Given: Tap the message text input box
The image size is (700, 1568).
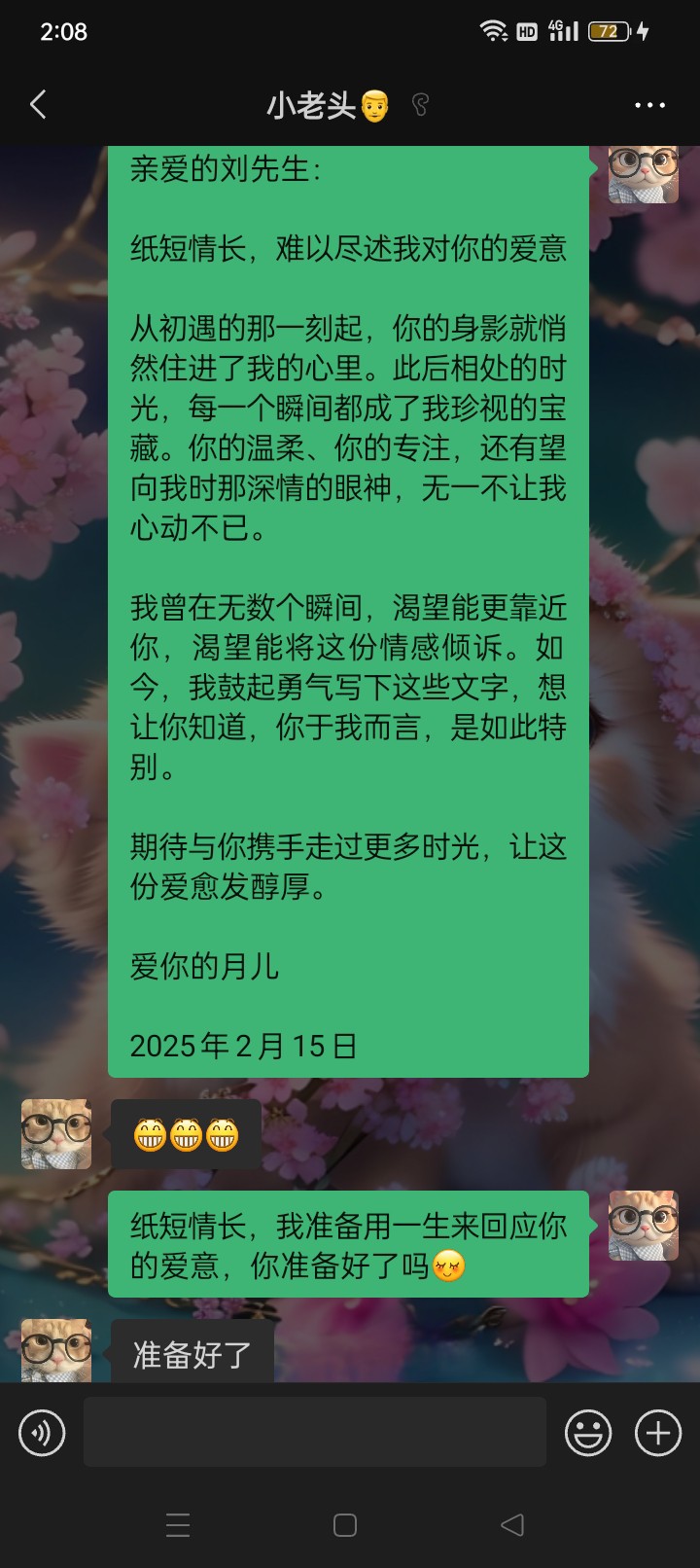Looking at the screenshot, I should pos(314,1432).
